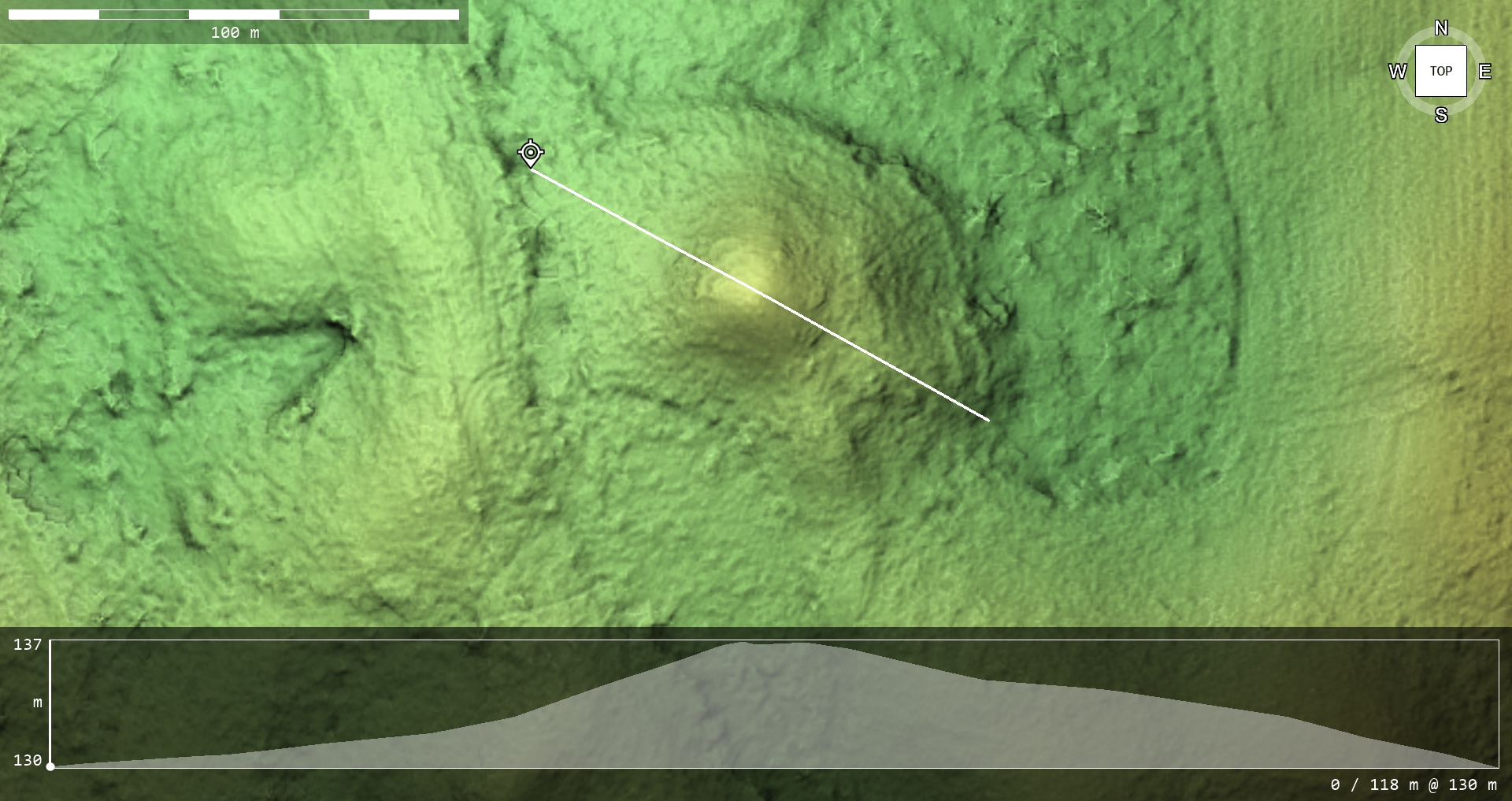This screenshot has height=801, width=1512.
Task: Click the TOP face of the view cube
Action: [x=1440, y=71]
